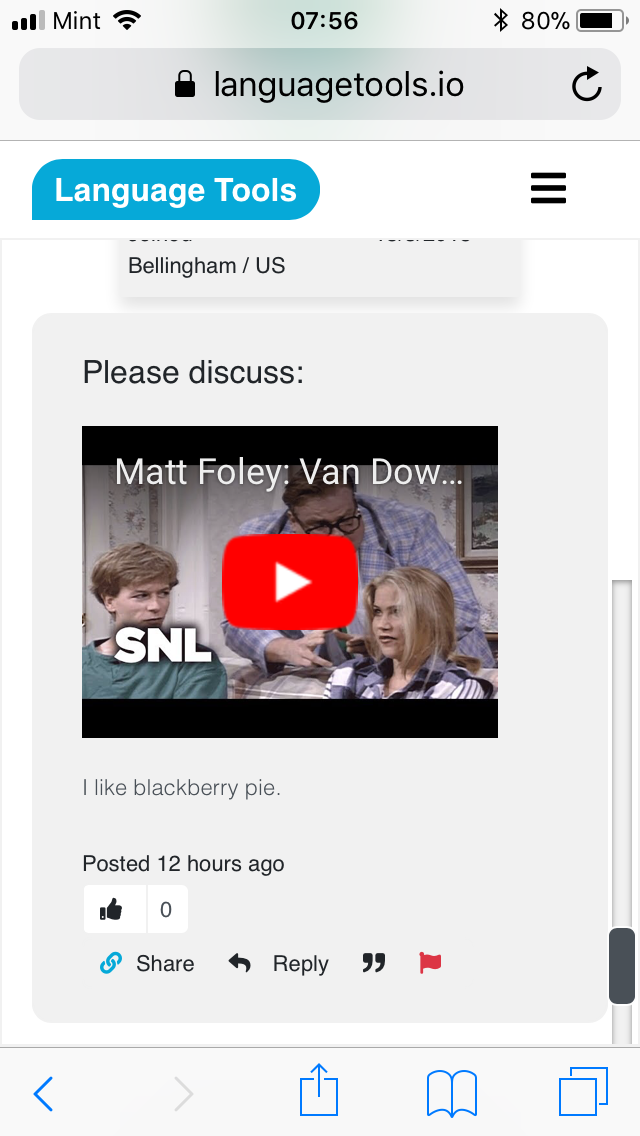640x1136 pixels.
Task: Go back in Safari
Action: point(43,1094)
